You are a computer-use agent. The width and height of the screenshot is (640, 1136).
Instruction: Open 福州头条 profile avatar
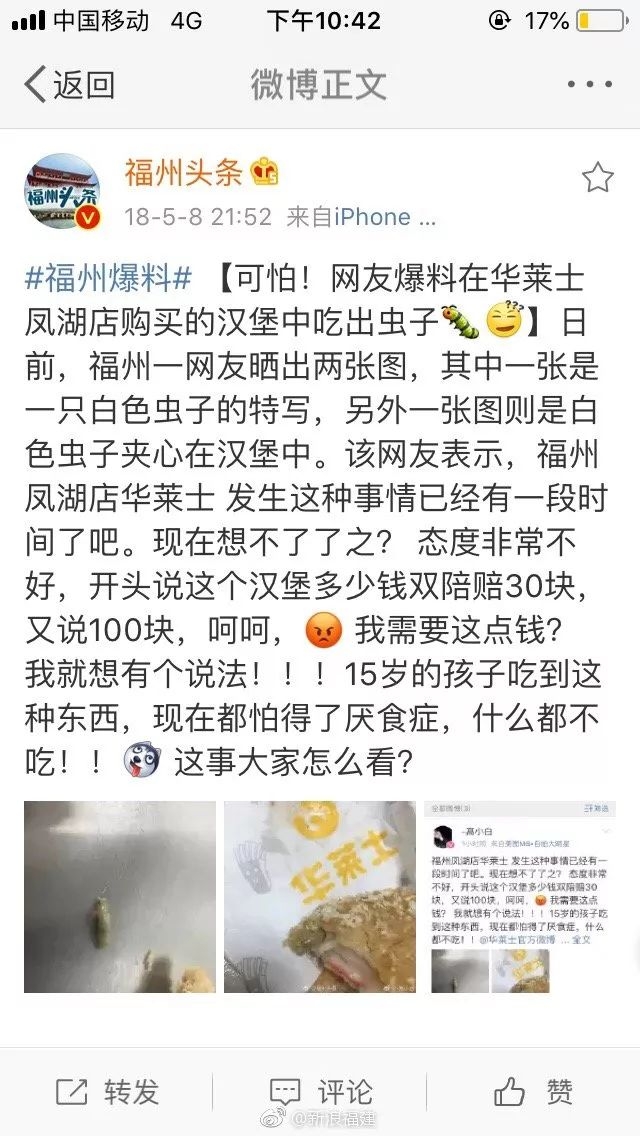[x=62, y=192]
